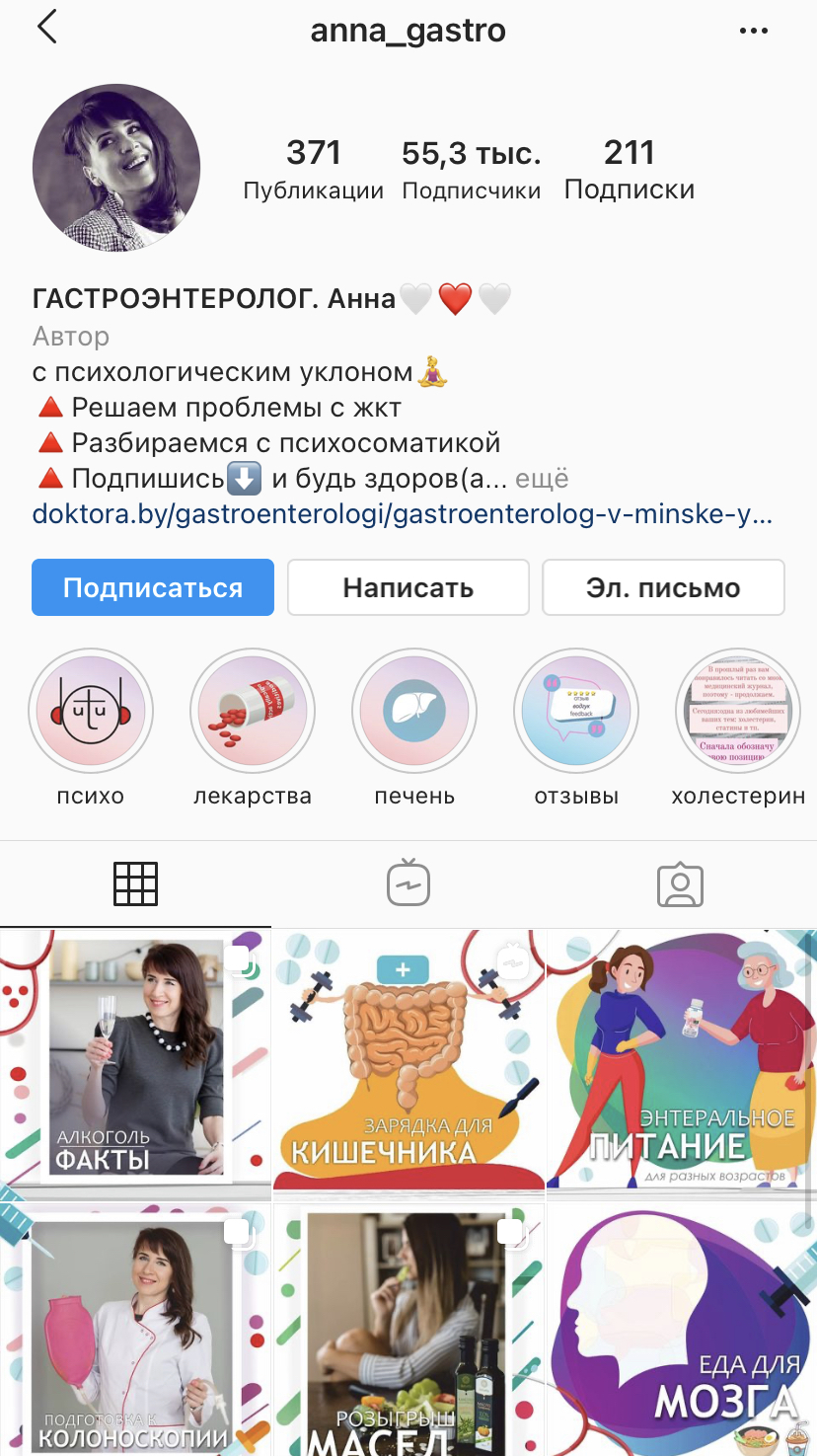Tap the Подписаться follow button
The width and height of the screenshot is (817, 1456).
coord(153,587)
